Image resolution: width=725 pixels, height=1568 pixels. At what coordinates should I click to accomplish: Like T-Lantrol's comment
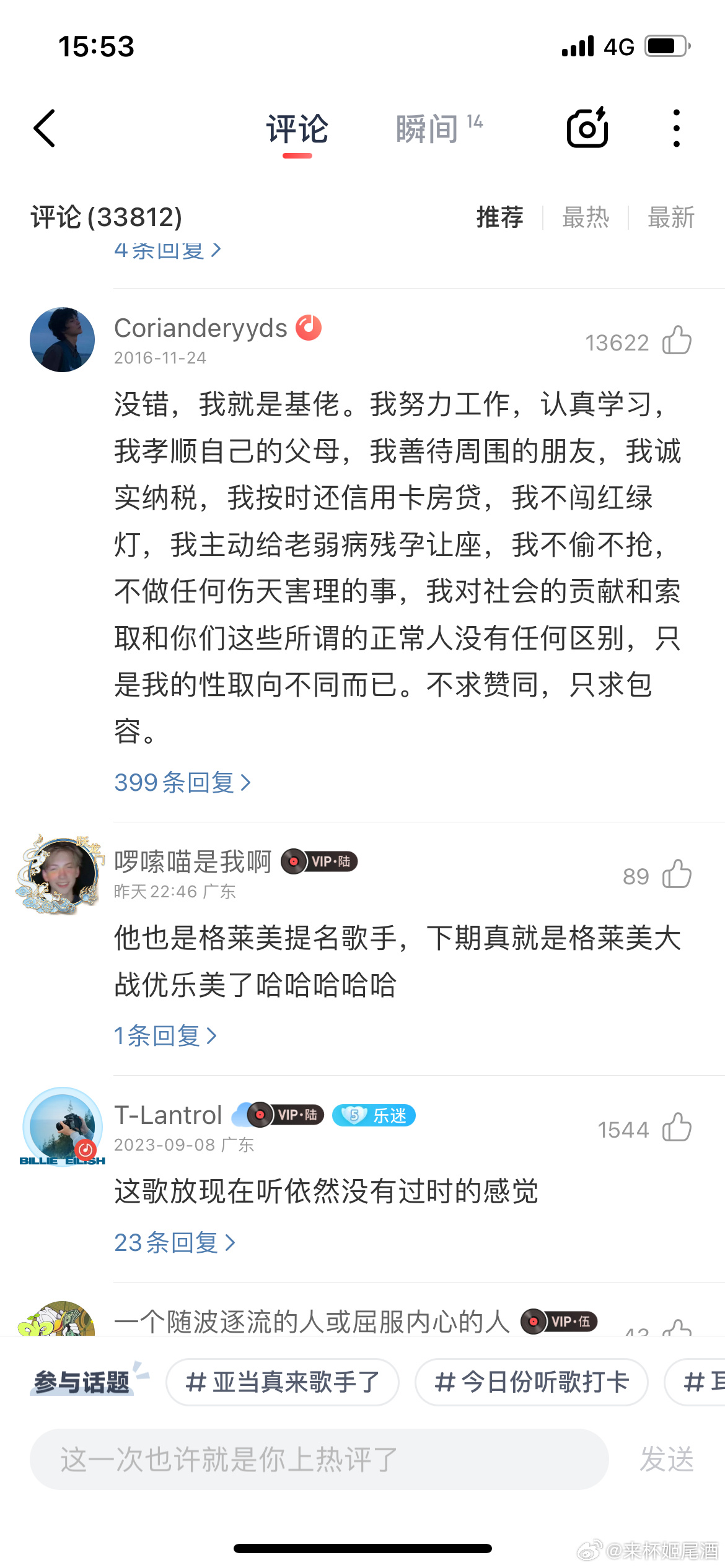point(677,1128)
